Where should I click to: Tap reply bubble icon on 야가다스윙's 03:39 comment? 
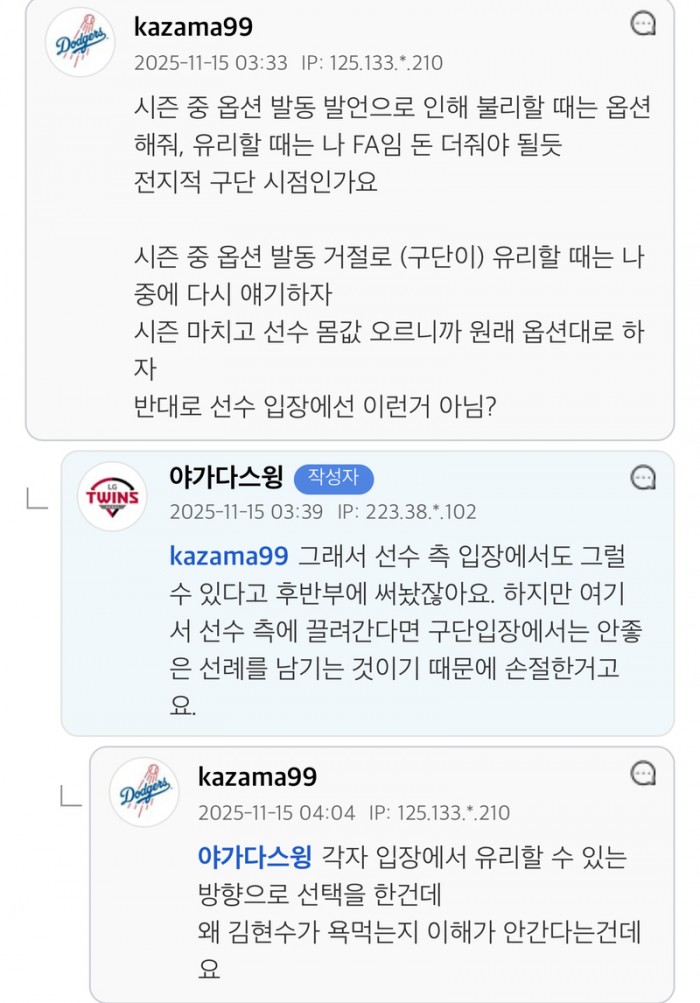point(643,478)
